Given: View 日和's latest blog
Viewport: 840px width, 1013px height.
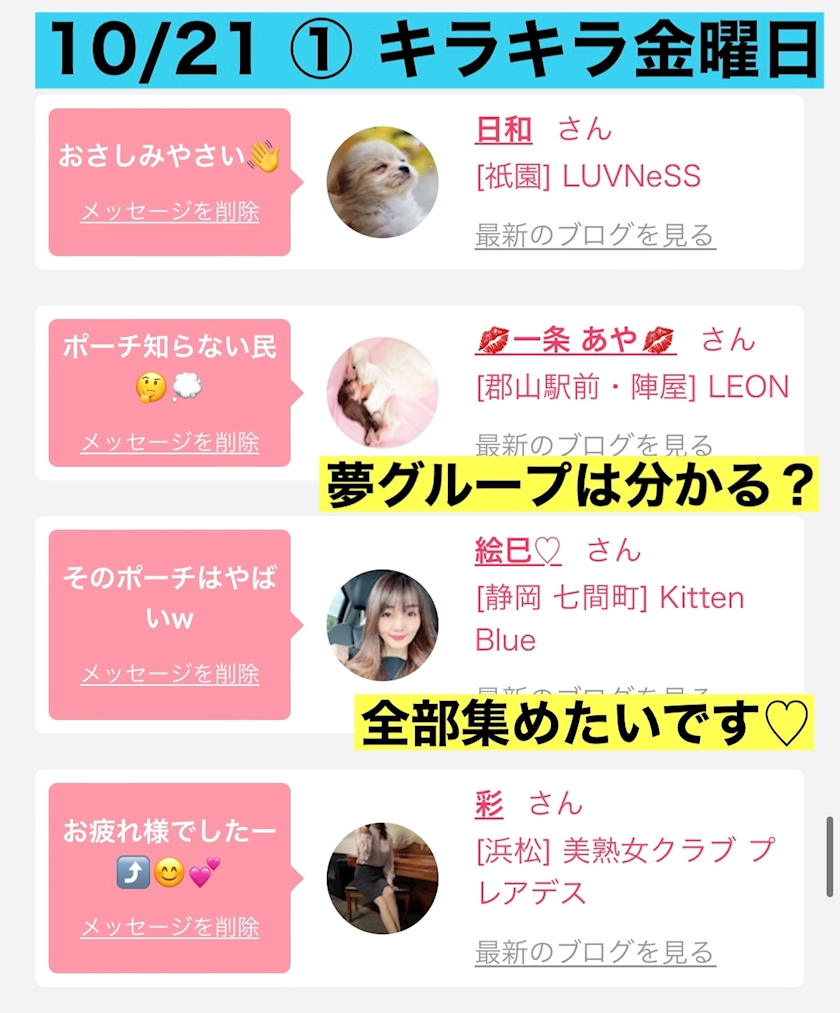Looking at the screenshot, I should (595, 236).
